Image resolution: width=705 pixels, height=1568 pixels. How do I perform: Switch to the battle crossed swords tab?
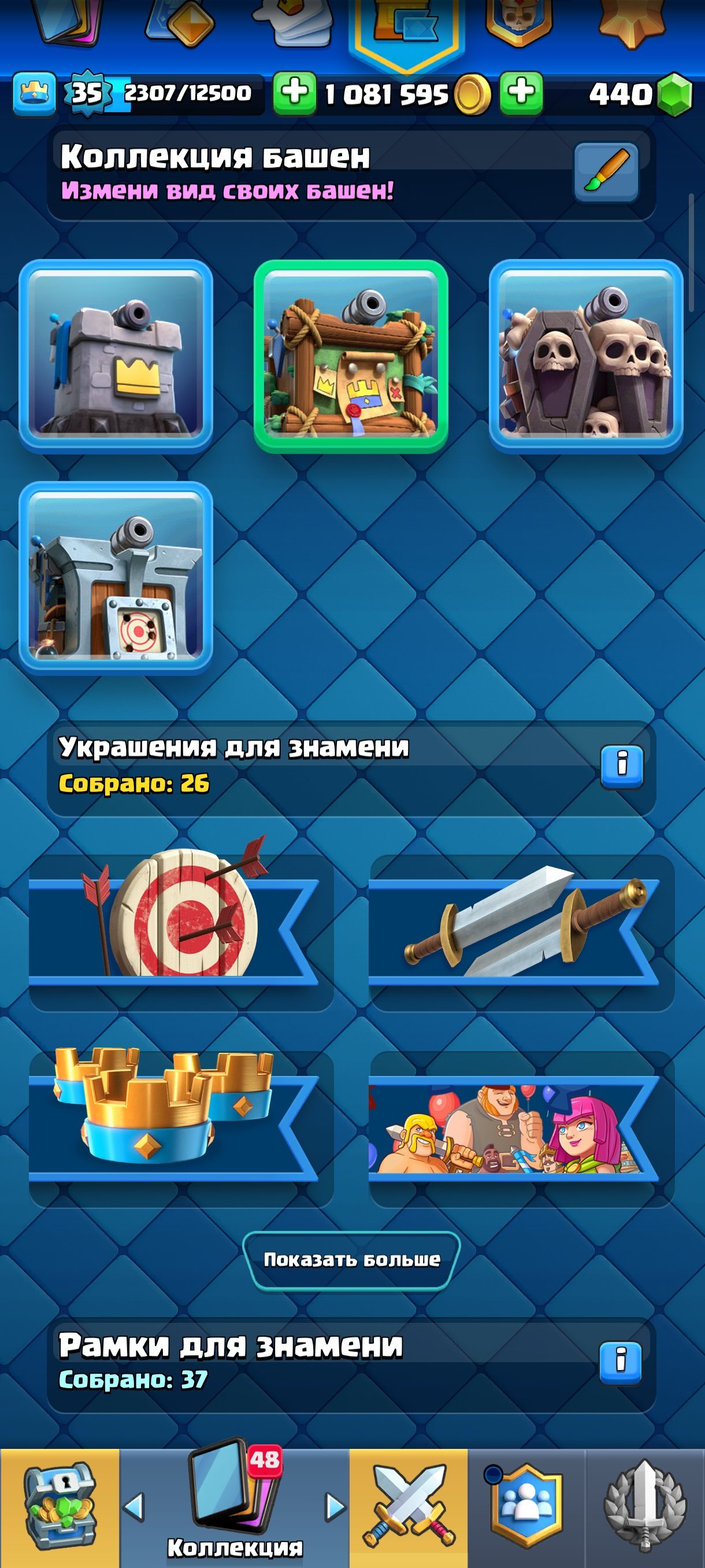click(x=409, y=1507)
